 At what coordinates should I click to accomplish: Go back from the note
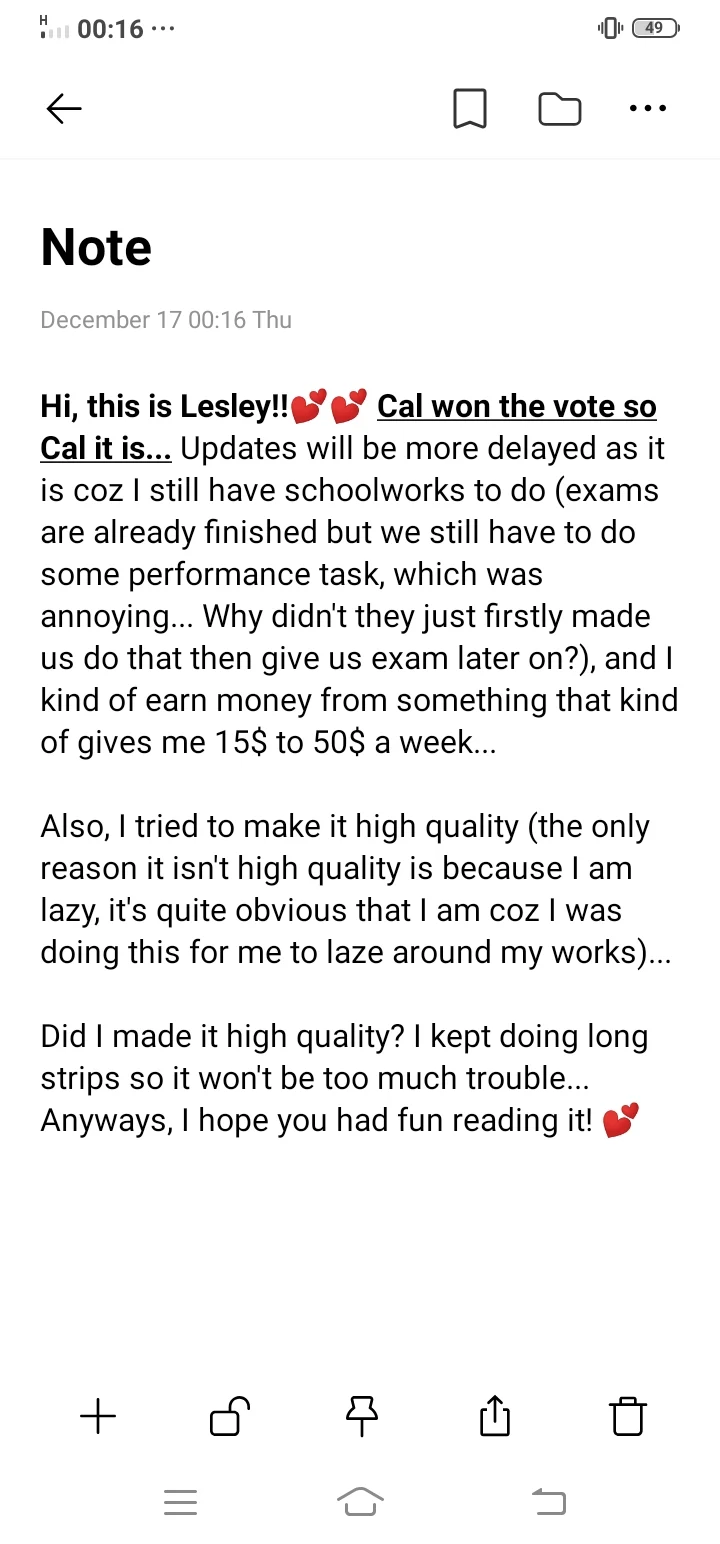pos(63,108)
